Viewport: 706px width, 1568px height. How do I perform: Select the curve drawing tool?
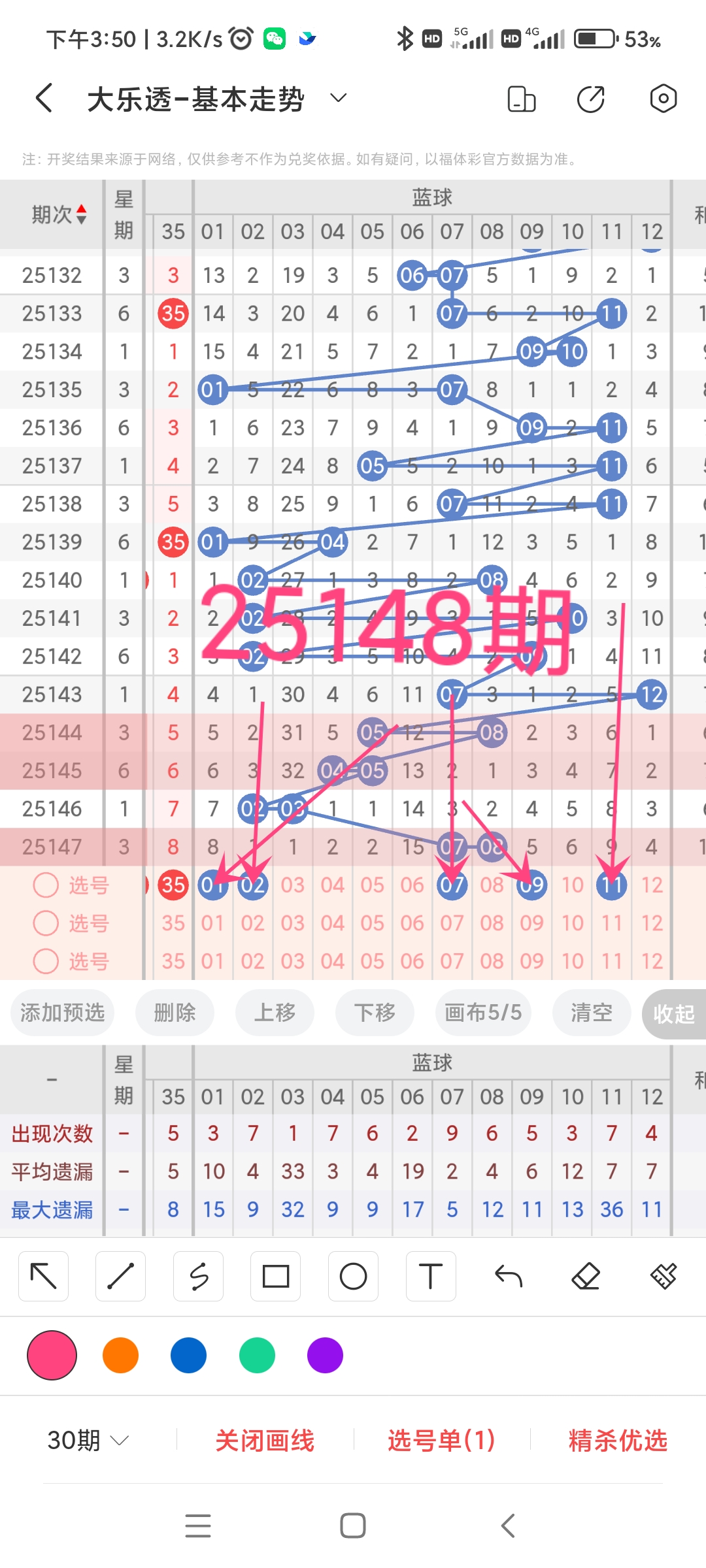click(x=198, y=1275)
